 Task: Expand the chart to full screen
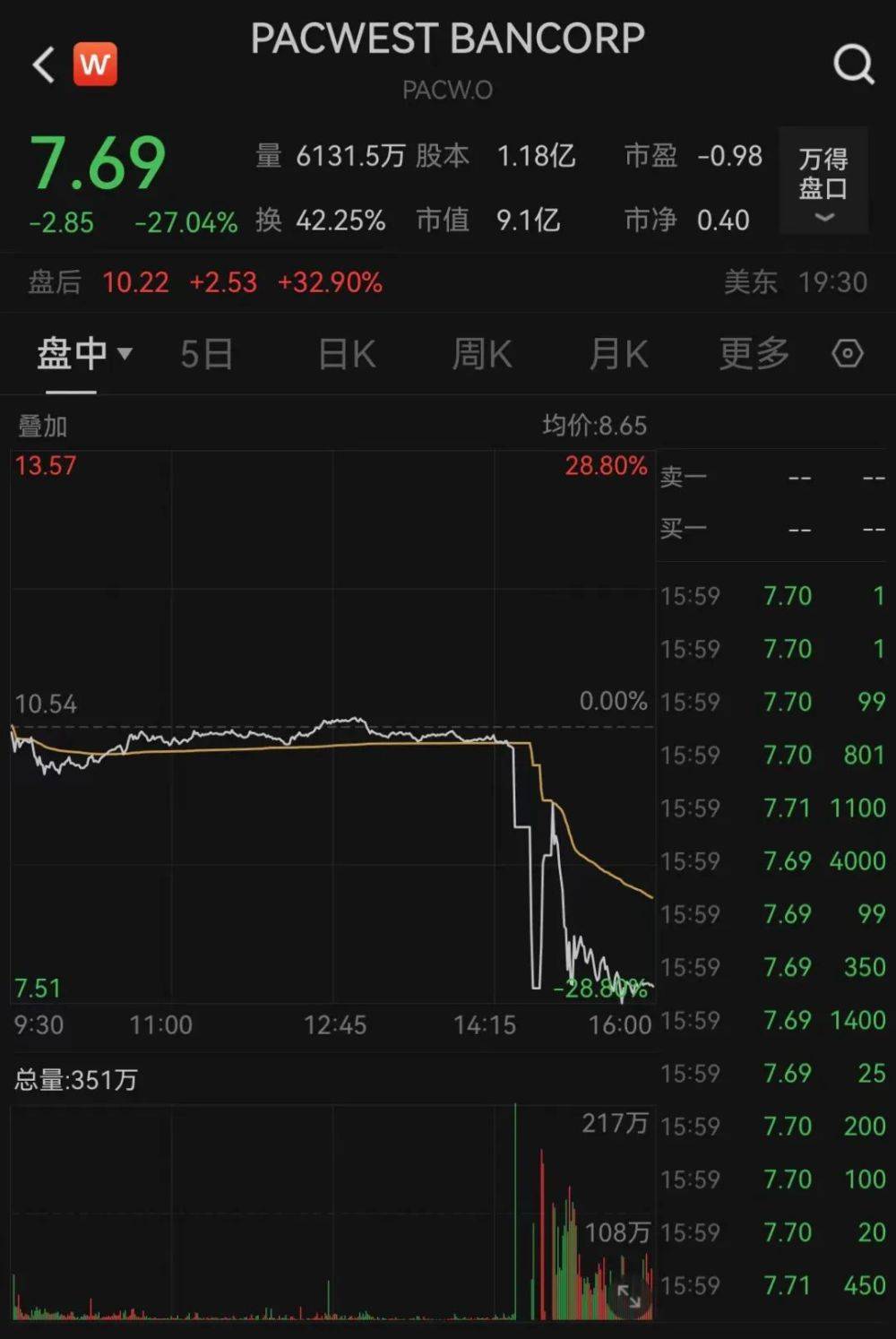(x=629, y=1295)
